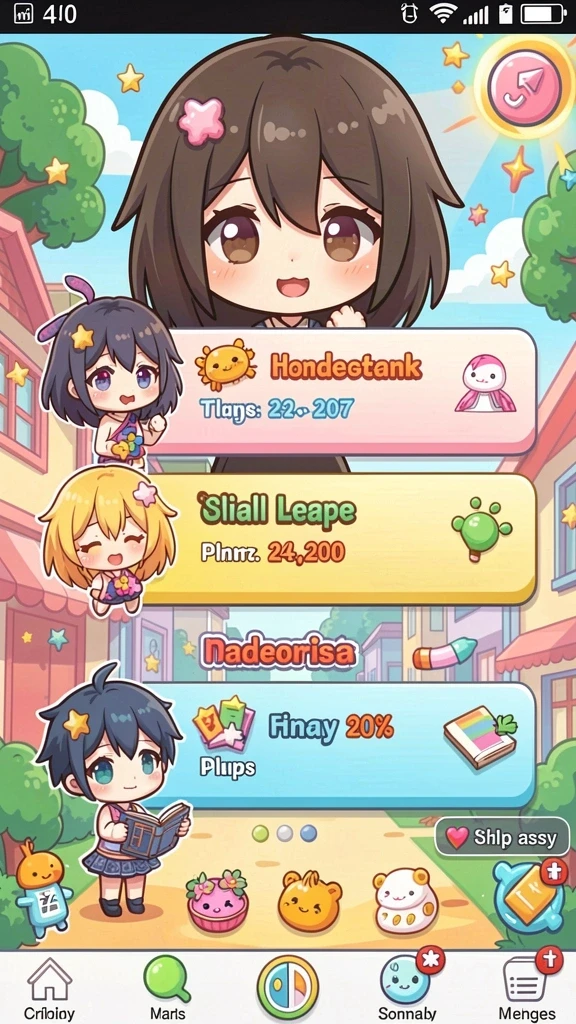
Task: Tap the orange robot mascot icon
Action: [x=42, y=889]
